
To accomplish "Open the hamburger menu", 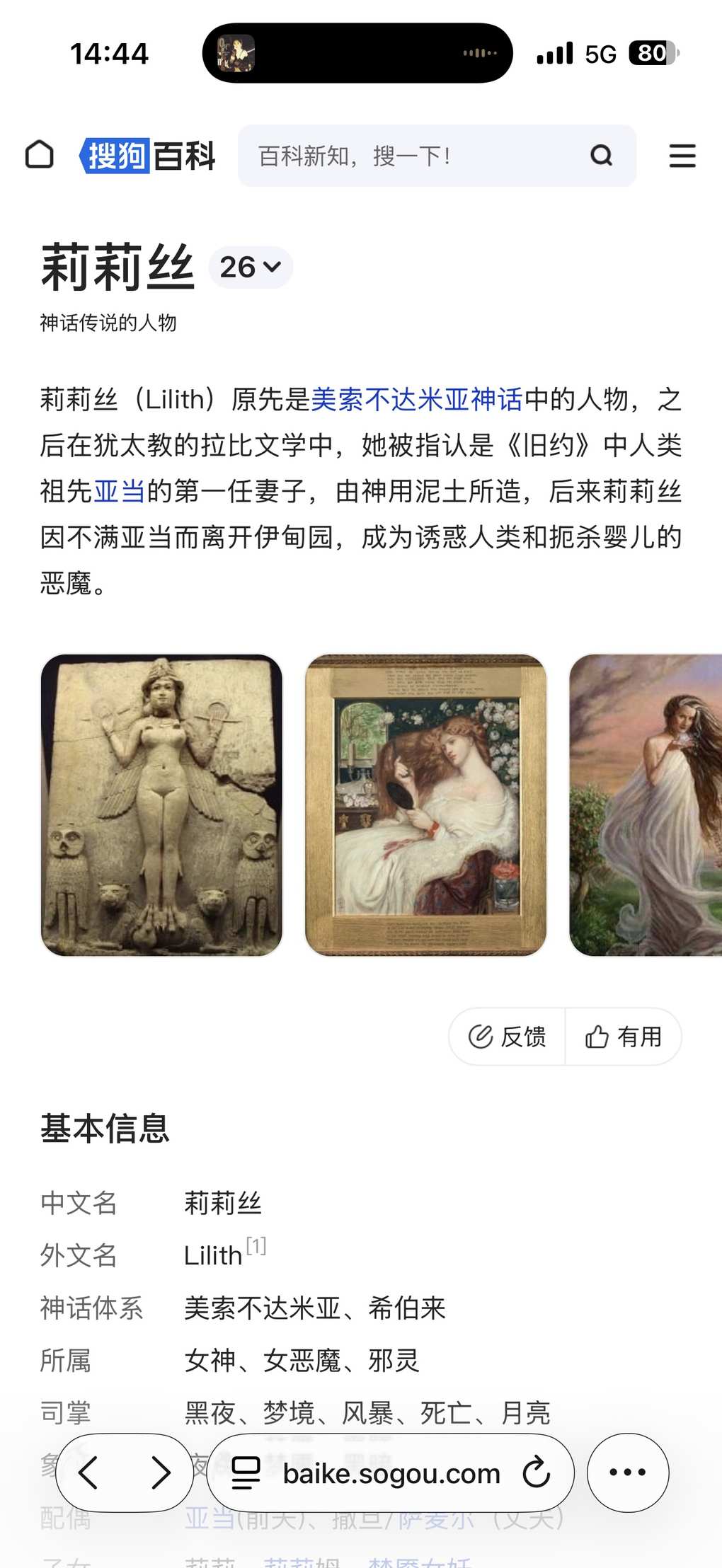I will pyautogui.click(x=682, y=156).
